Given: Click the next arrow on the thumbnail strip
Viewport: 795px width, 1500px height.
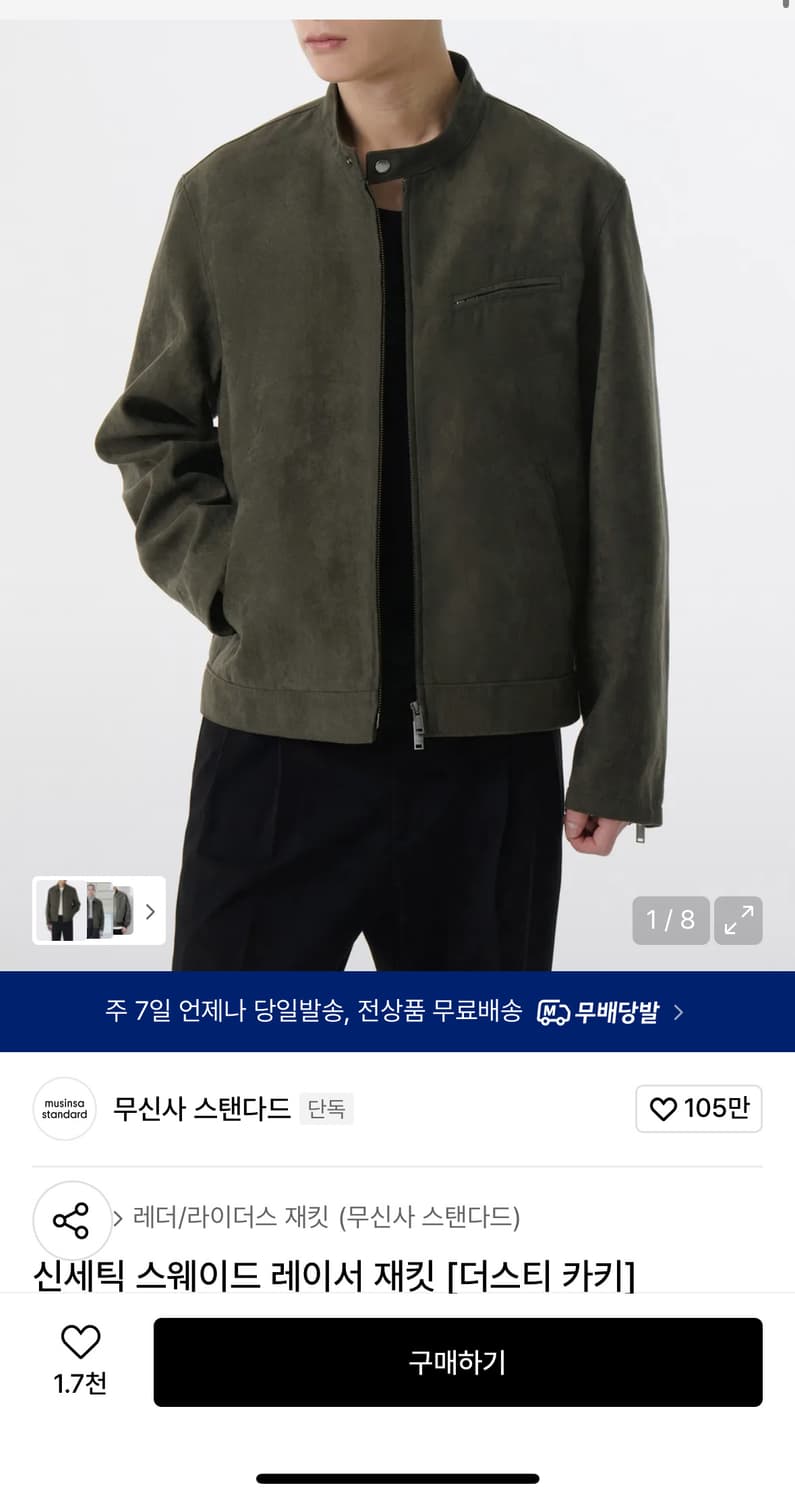Looking at the screenshot, I should [150, 911].
